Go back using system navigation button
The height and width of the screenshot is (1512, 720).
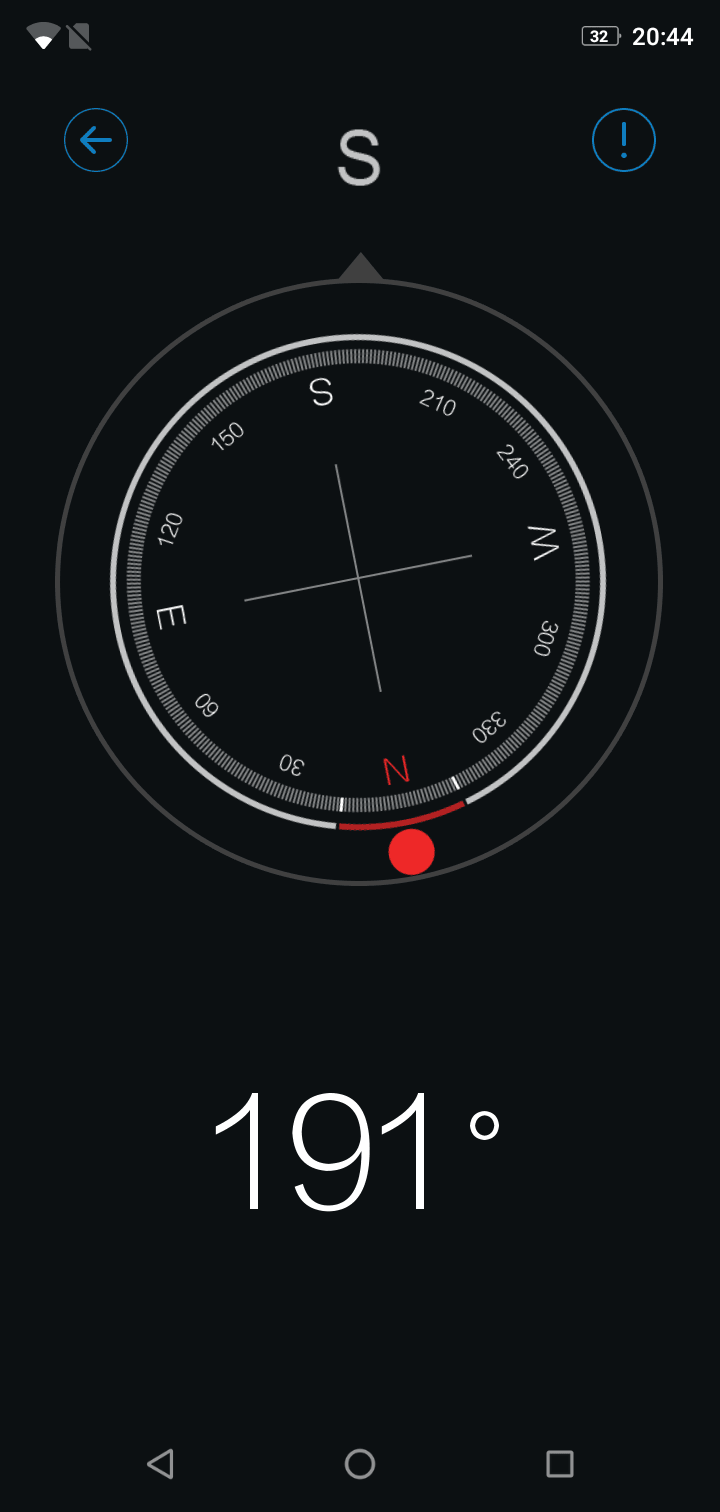point(160,1464)
